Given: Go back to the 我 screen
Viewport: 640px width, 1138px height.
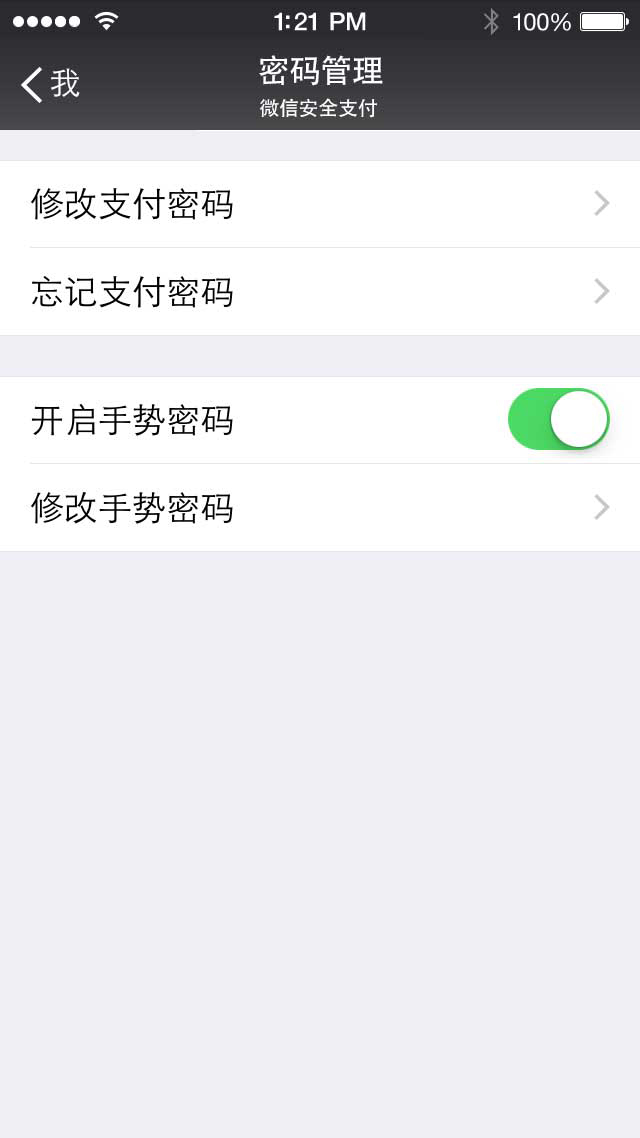Looking at the screenshot, I should point(49,84).
